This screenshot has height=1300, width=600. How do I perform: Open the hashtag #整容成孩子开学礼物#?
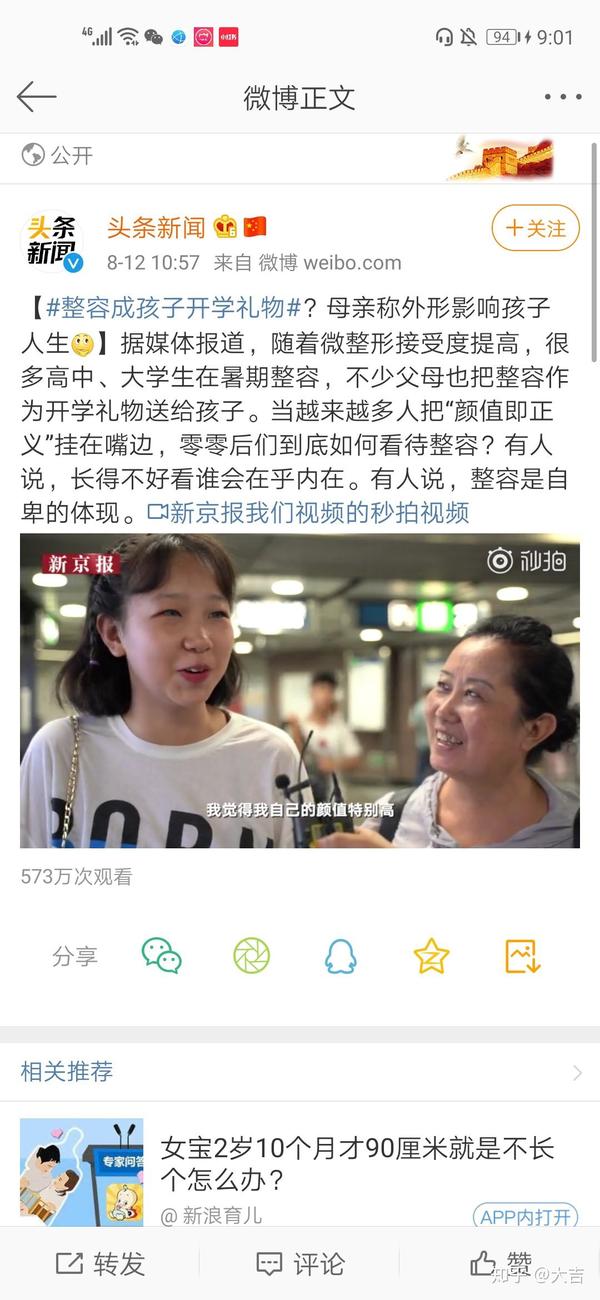click(x=174, y=308)
